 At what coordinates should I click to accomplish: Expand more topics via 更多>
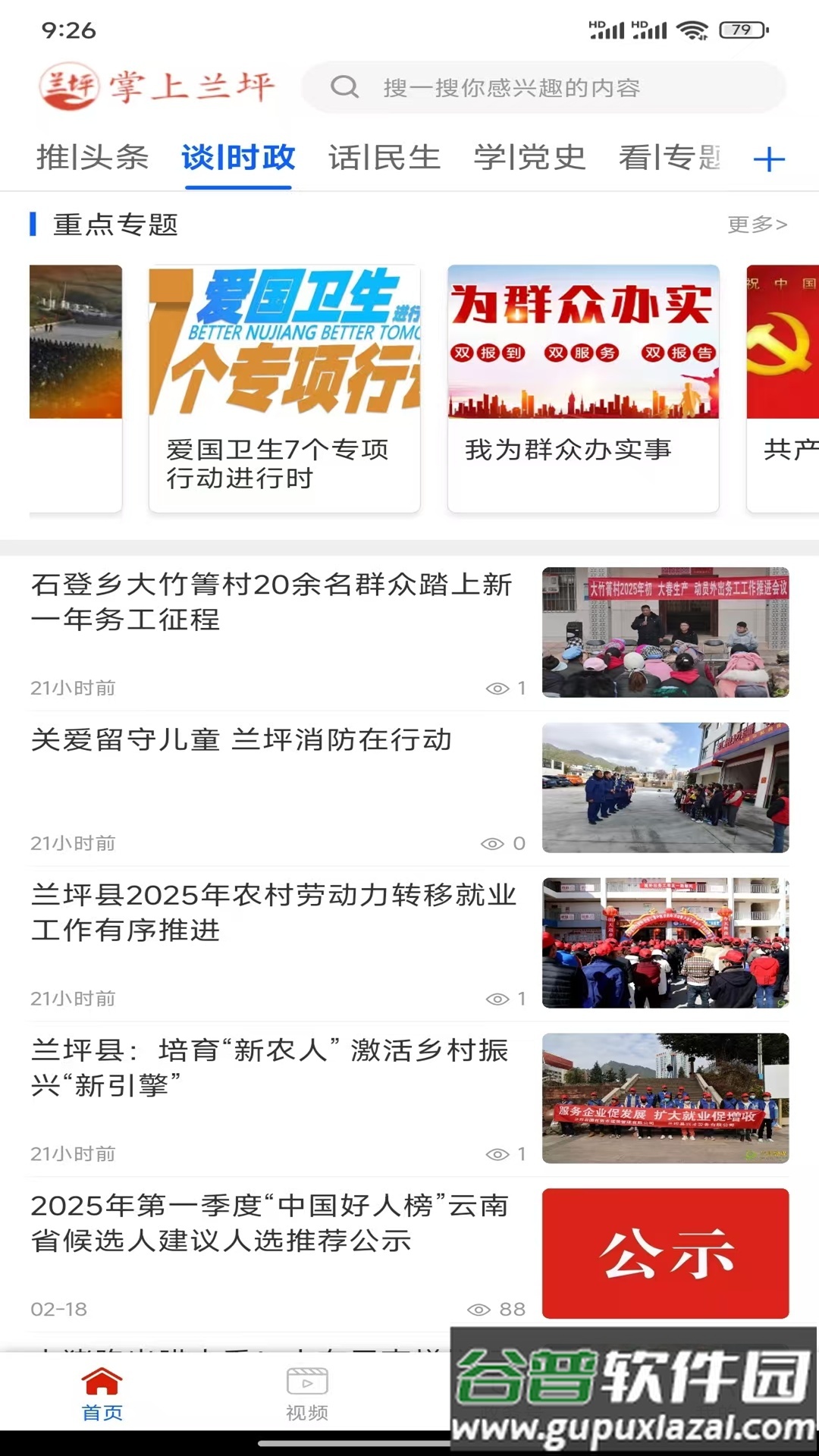(755, 223)
